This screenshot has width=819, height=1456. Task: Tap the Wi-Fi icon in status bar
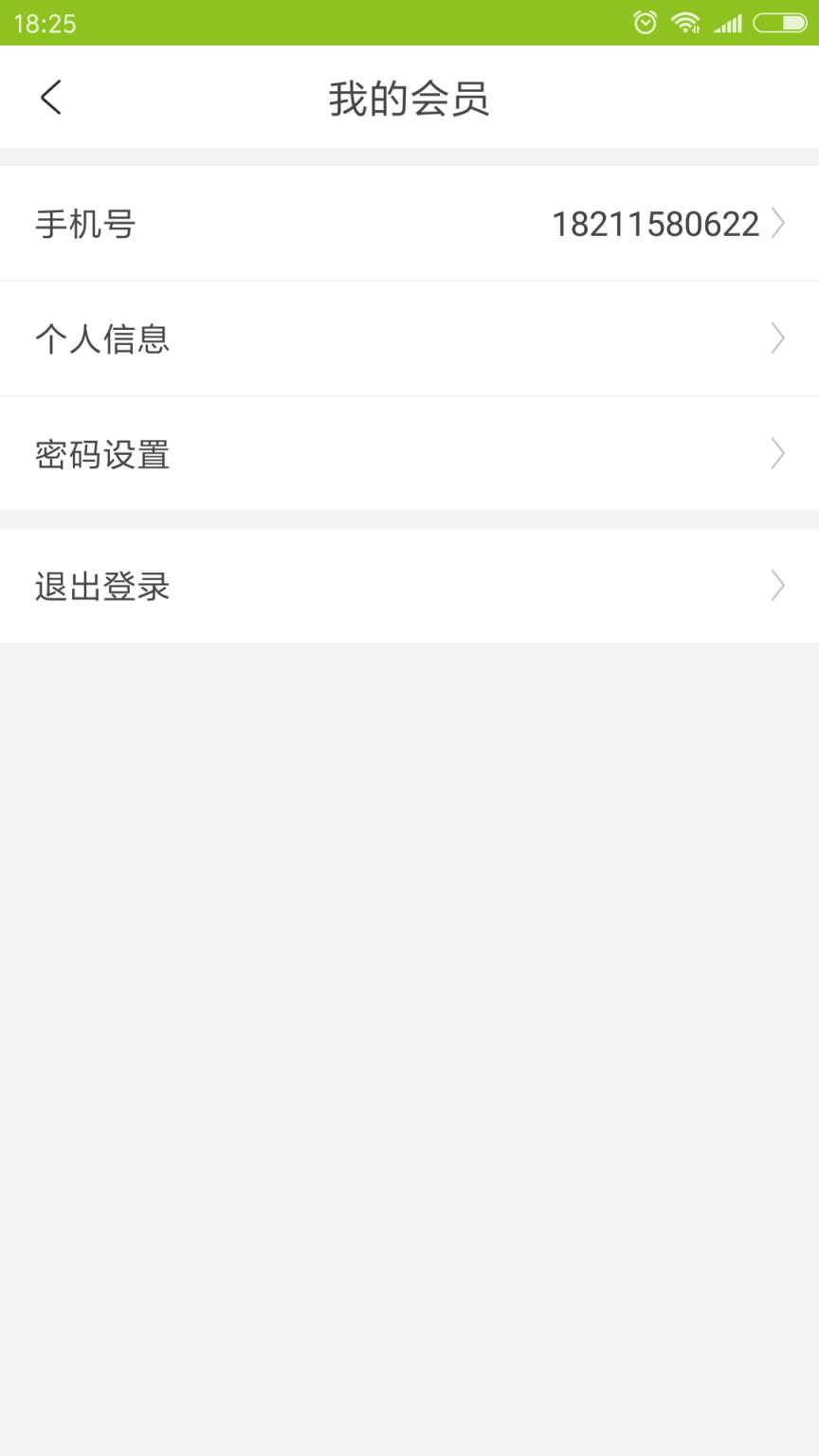pos(684,21)
